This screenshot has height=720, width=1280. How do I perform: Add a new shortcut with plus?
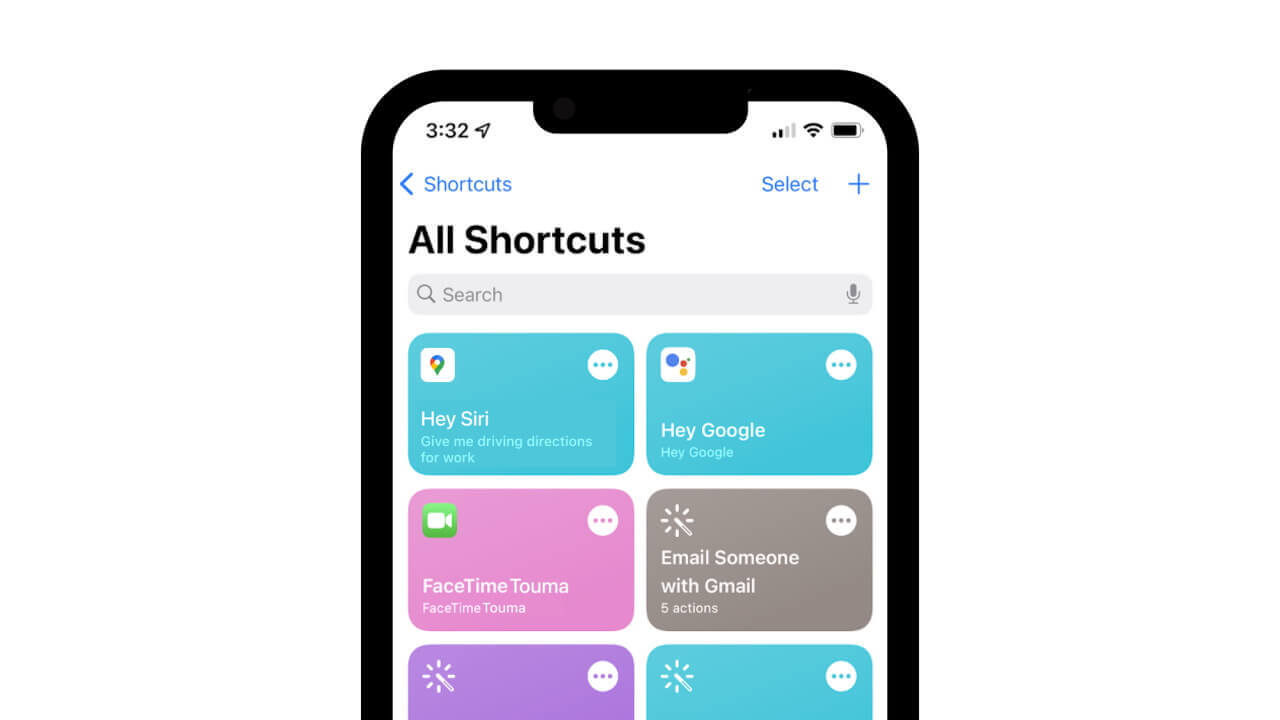pyautogui.click(x=858, y=184)
